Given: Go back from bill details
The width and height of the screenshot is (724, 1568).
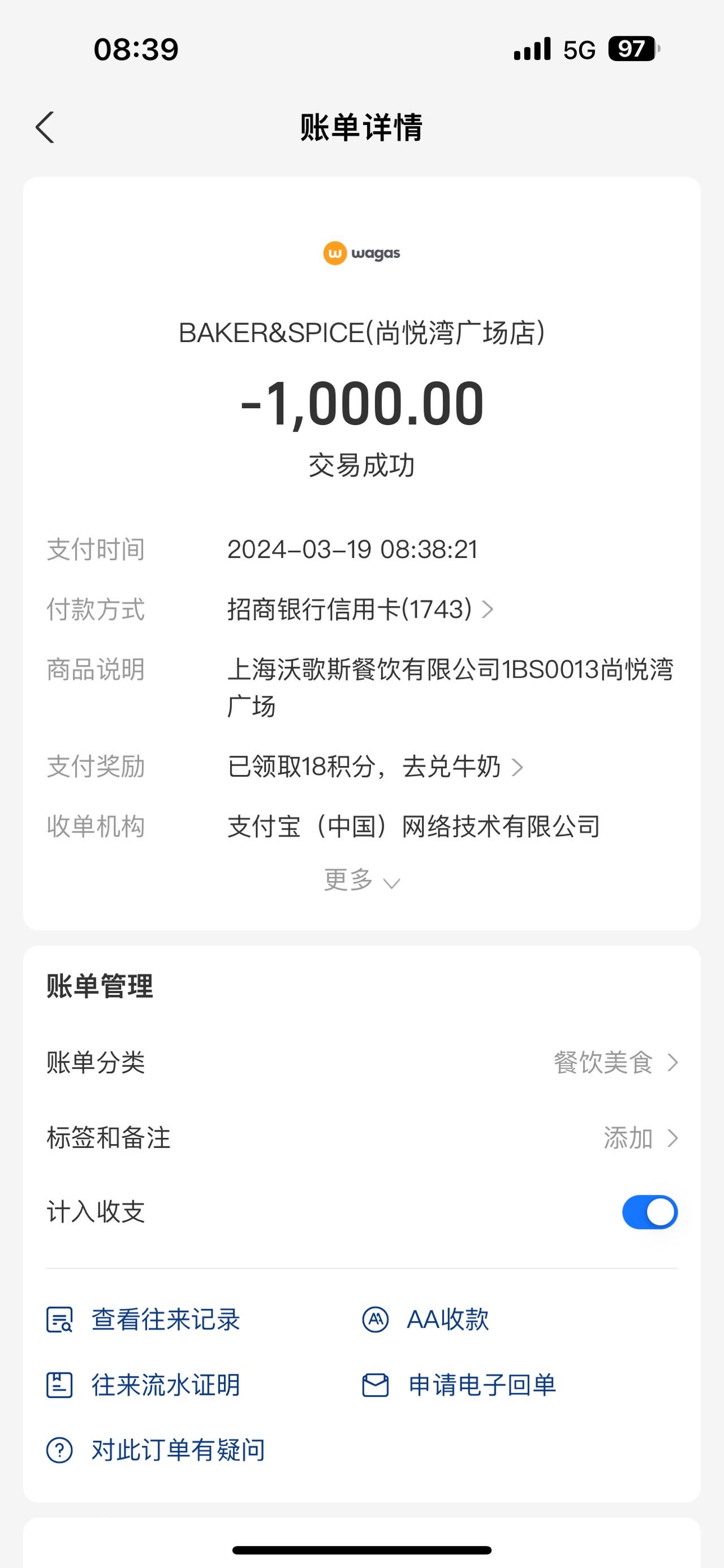Looking at the screenshot, I should 45,127.
